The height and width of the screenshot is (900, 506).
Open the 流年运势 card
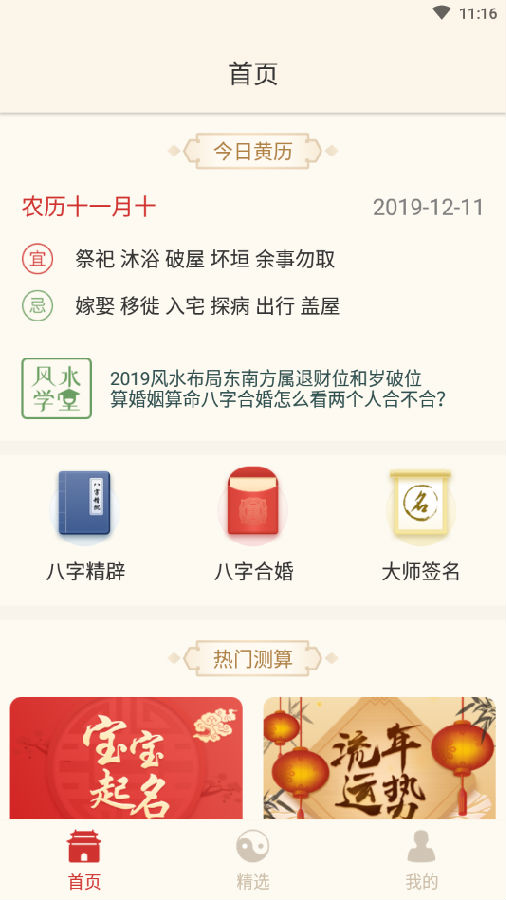(x=379, y=758)
